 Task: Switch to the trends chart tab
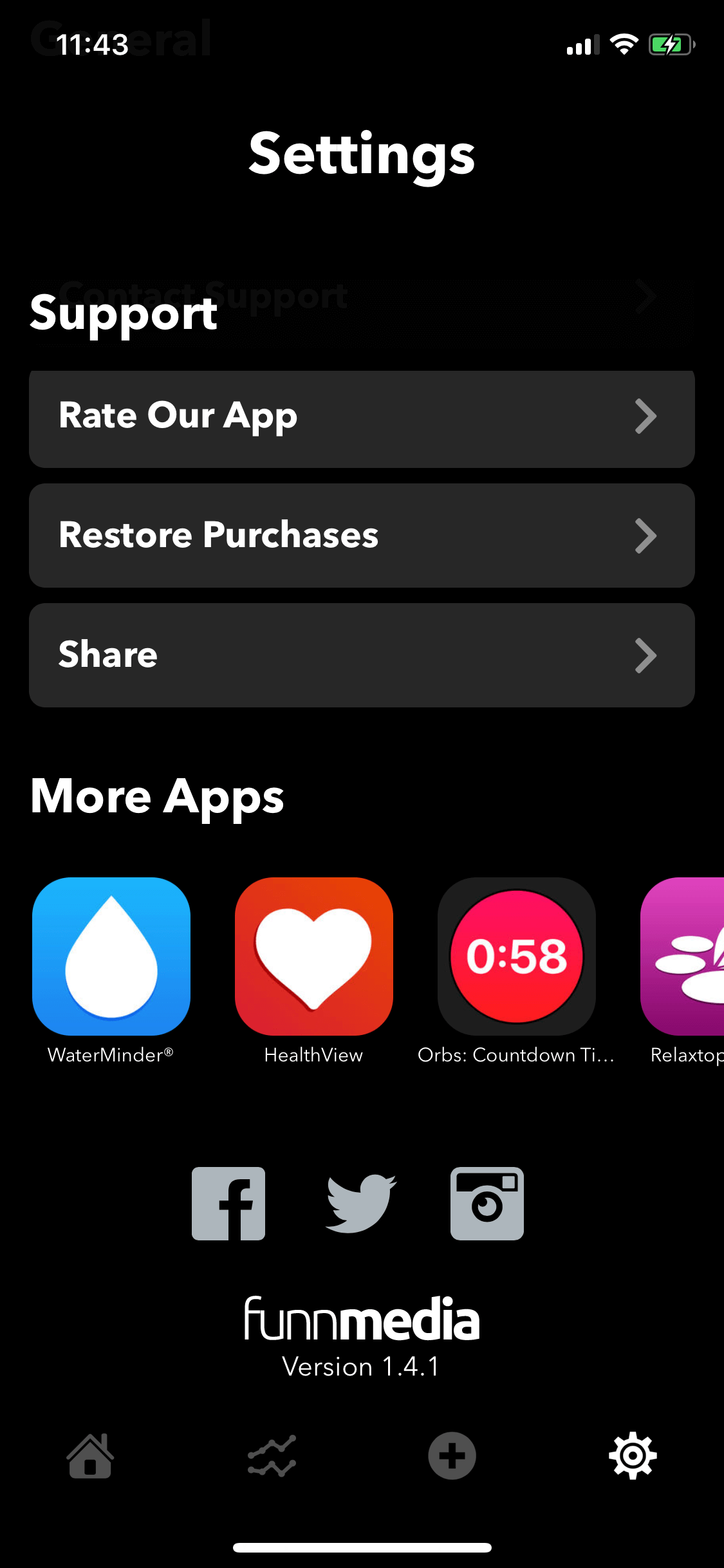point(272,1456)
